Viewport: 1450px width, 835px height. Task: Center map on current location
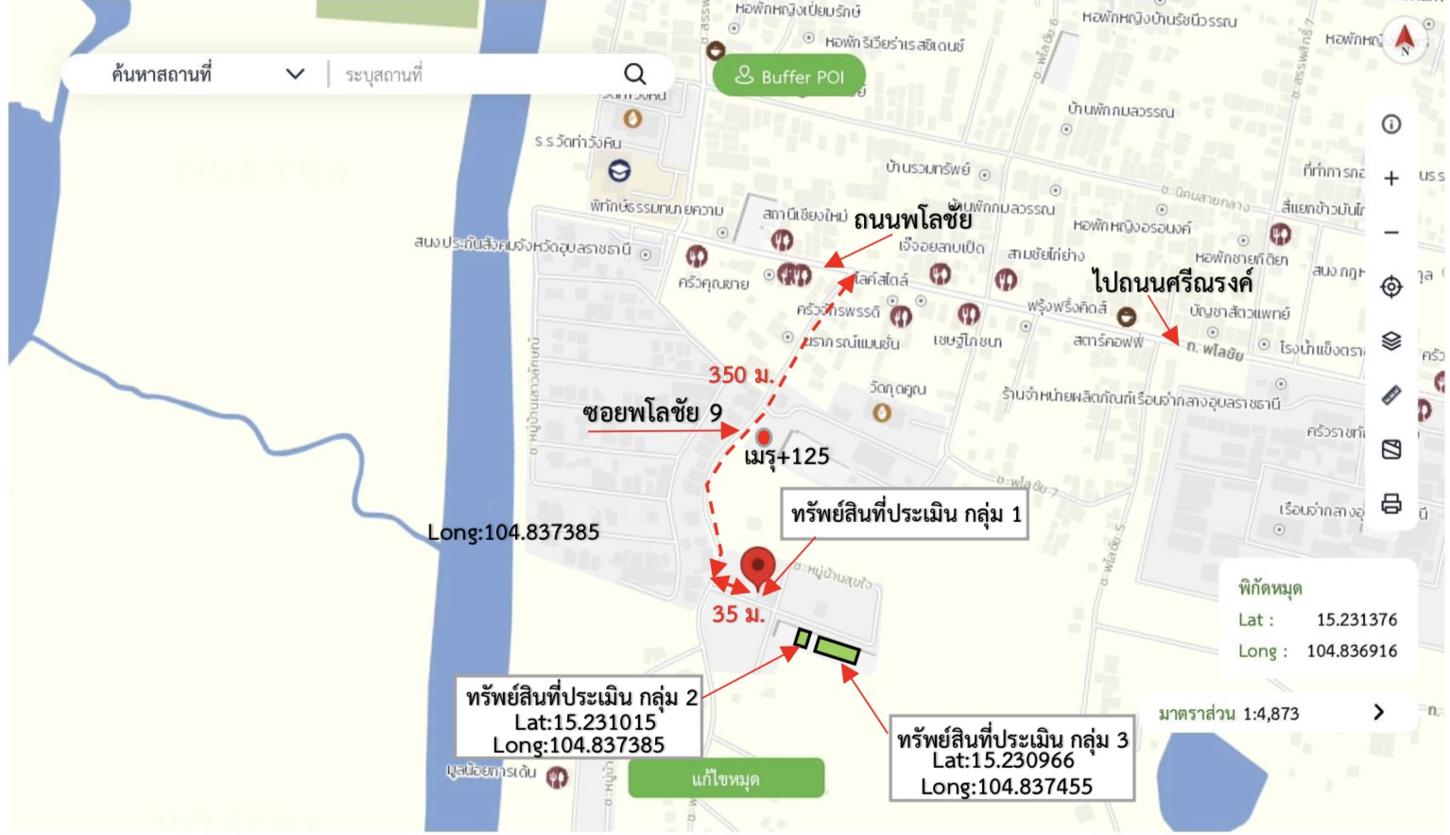[1391, 287]
